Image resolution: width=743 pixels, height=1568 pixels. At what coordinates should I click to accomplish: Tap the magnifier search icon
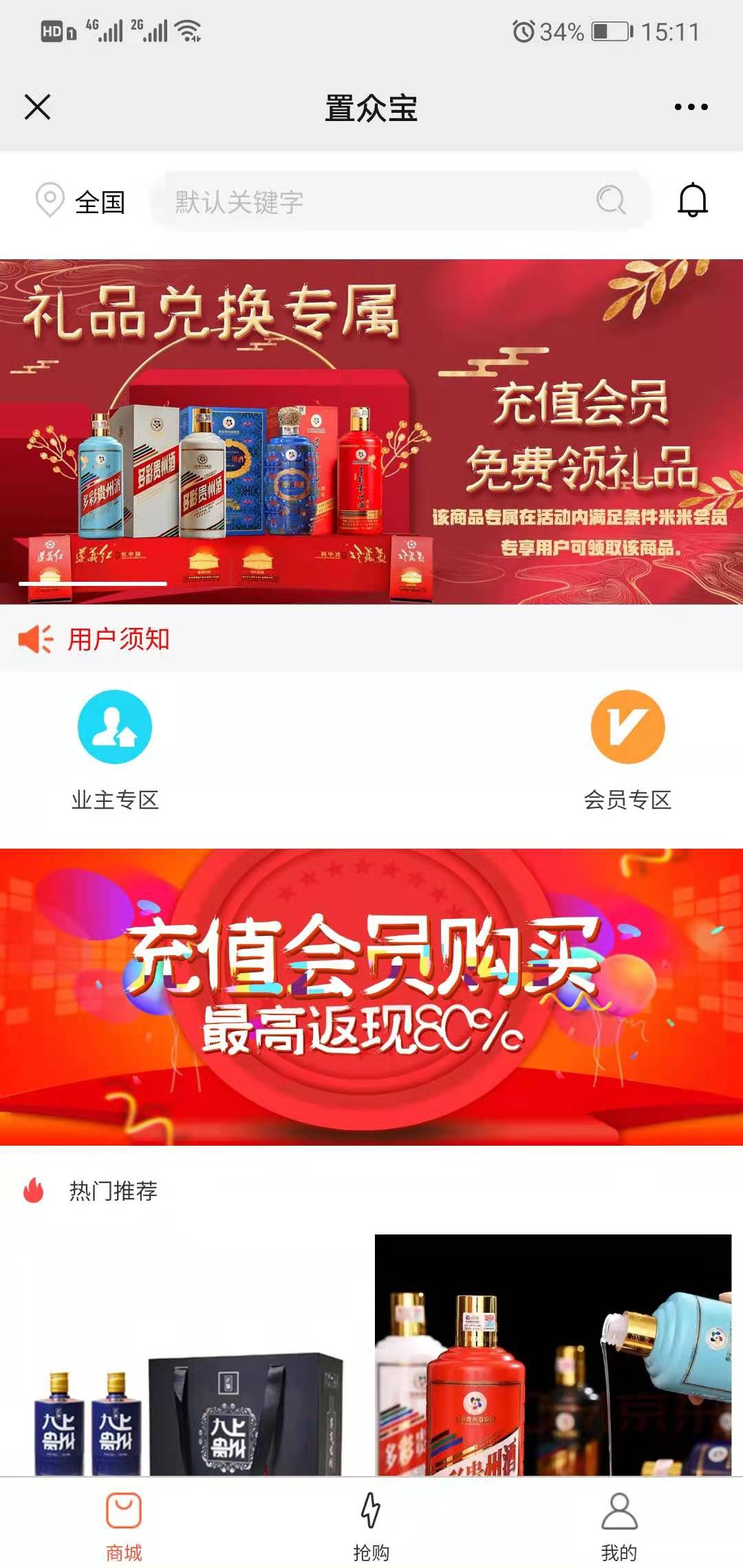click(610, 201)
